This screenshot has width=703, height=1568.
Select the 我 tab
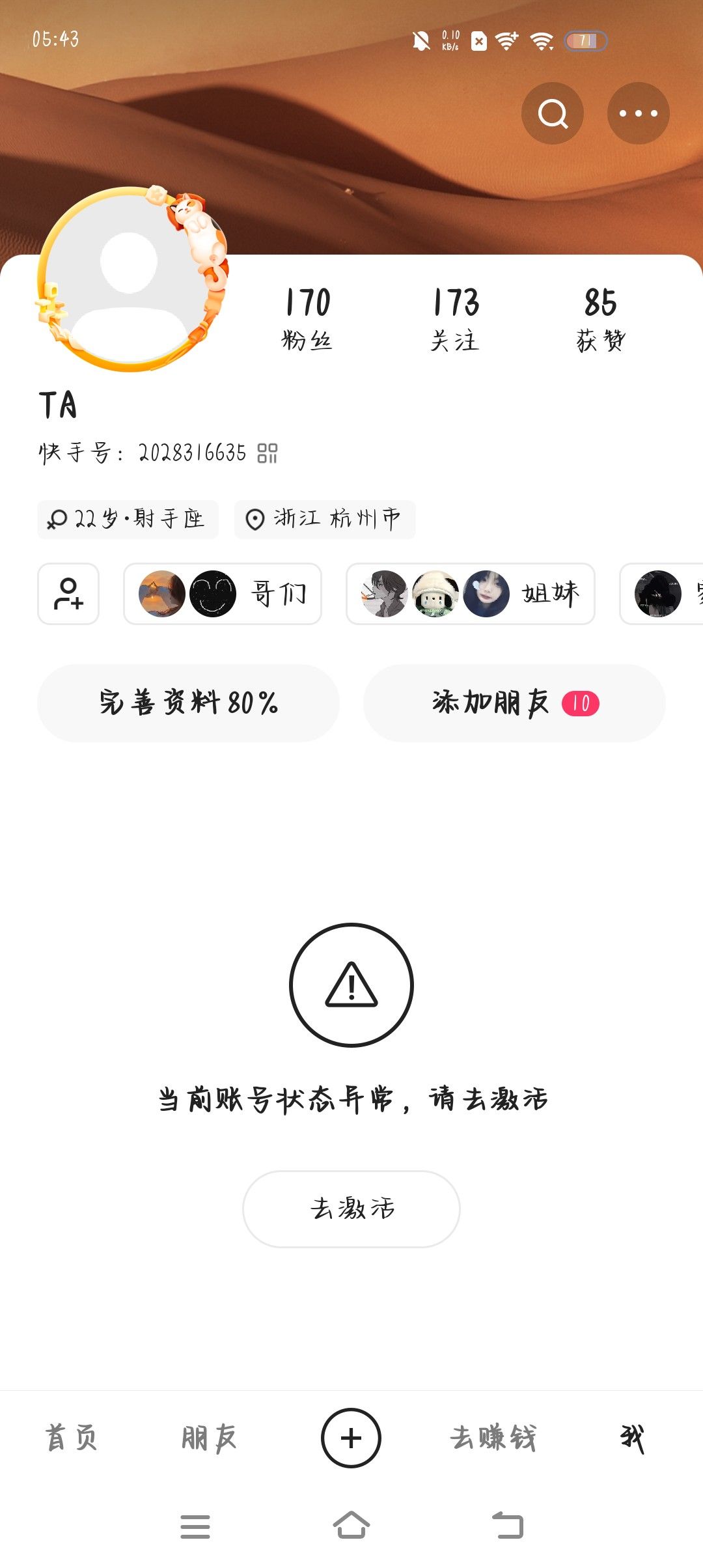pyautogui.click(x=632, y=1438)
